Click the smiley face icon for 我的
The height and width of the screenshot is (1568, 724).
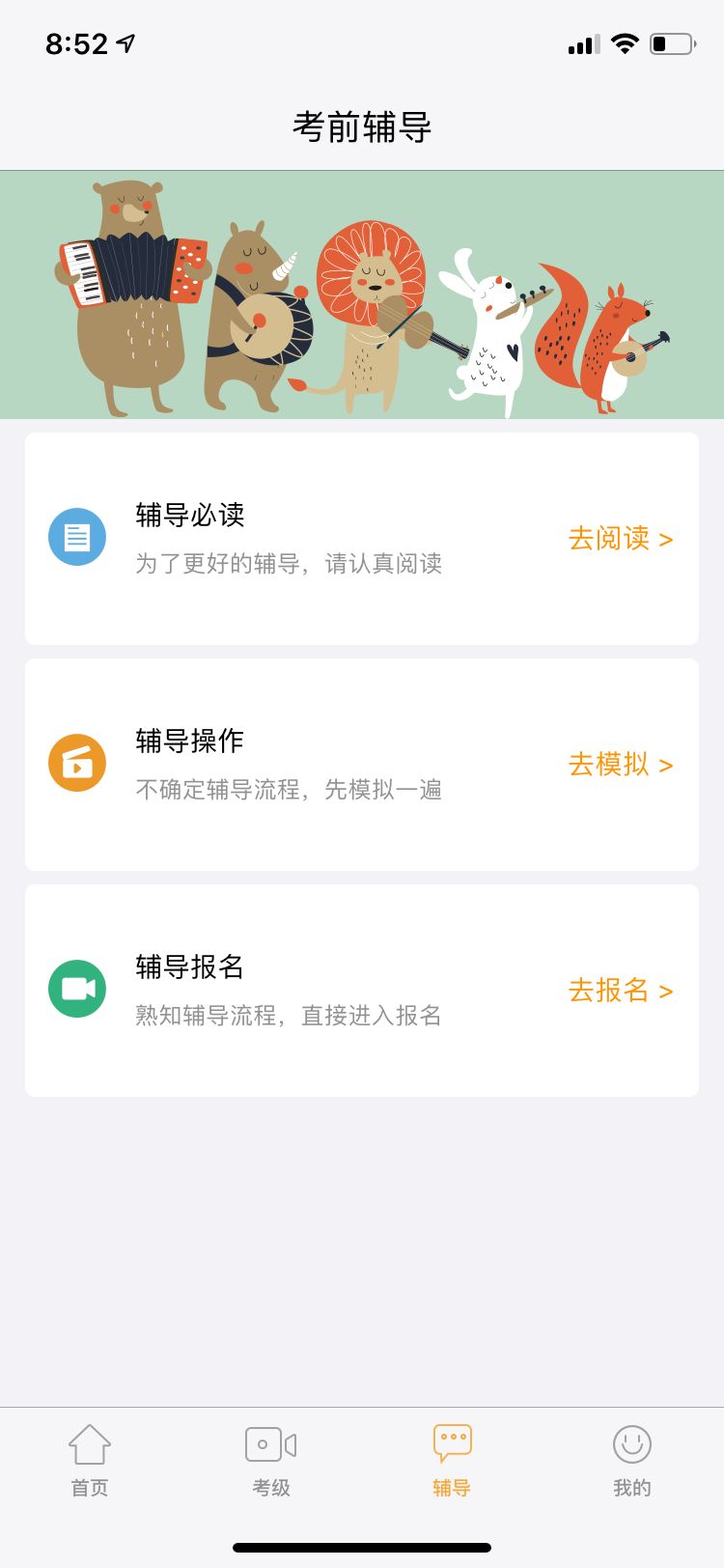pyautogui.click(x=632, y=1442)
